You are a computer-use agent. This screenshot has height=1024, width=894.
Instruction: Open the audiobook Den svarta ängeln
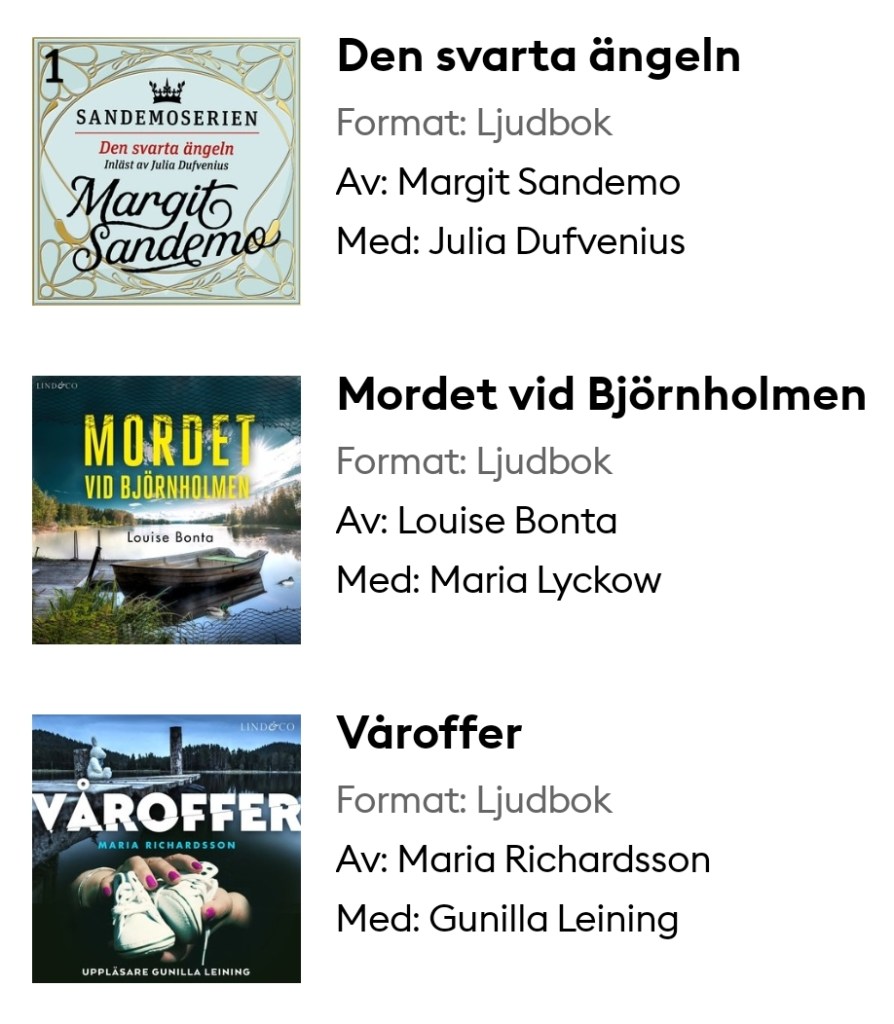pyautogui.click(x=538, y=57)
